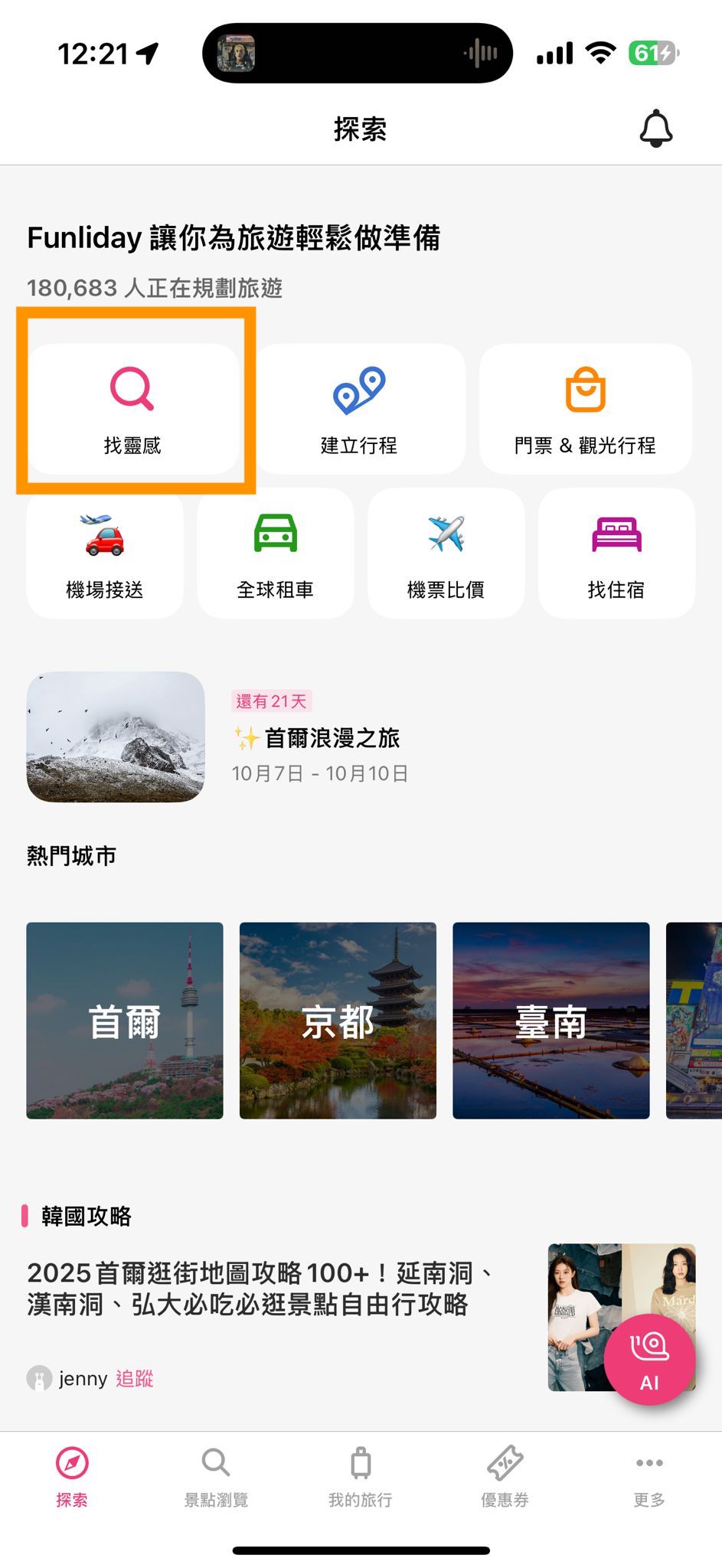The image size is (722, 1568).
Task: Select the 臺南 city tile
Action: pos(550,1020)
